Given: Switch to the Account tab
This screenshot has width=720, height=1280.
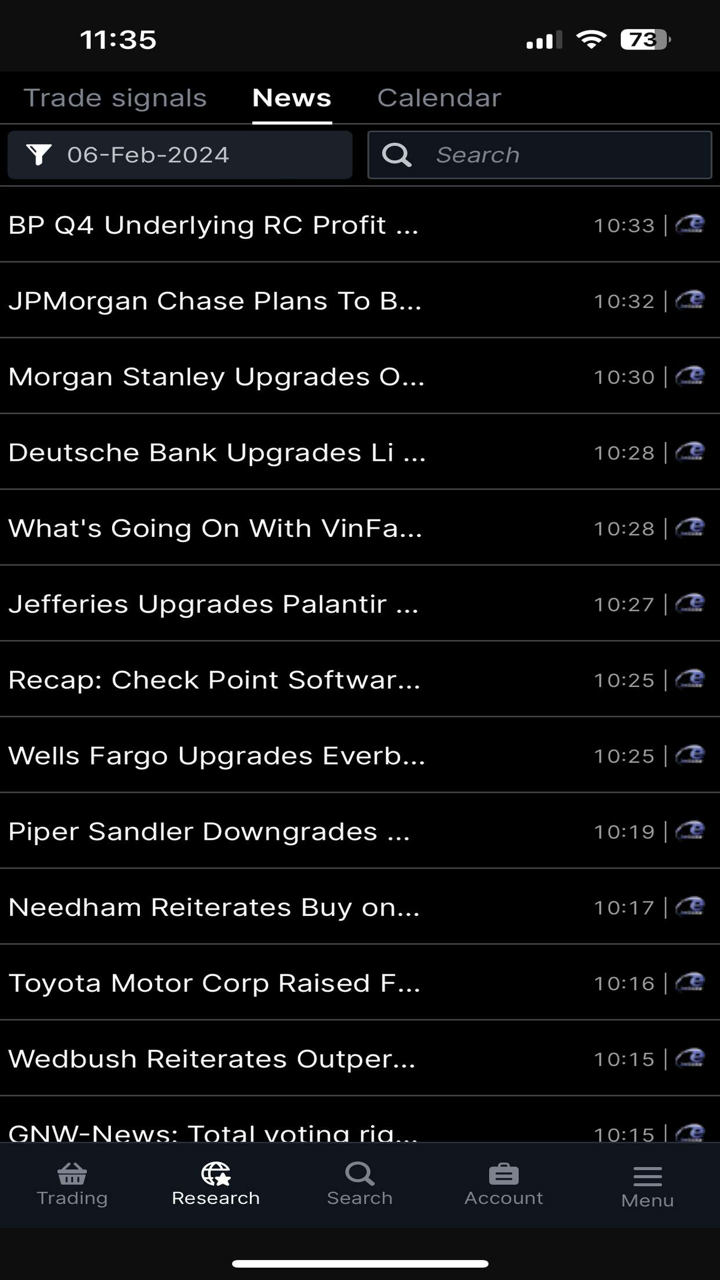Looking at the screenshot, I should tap(504, 1185).
